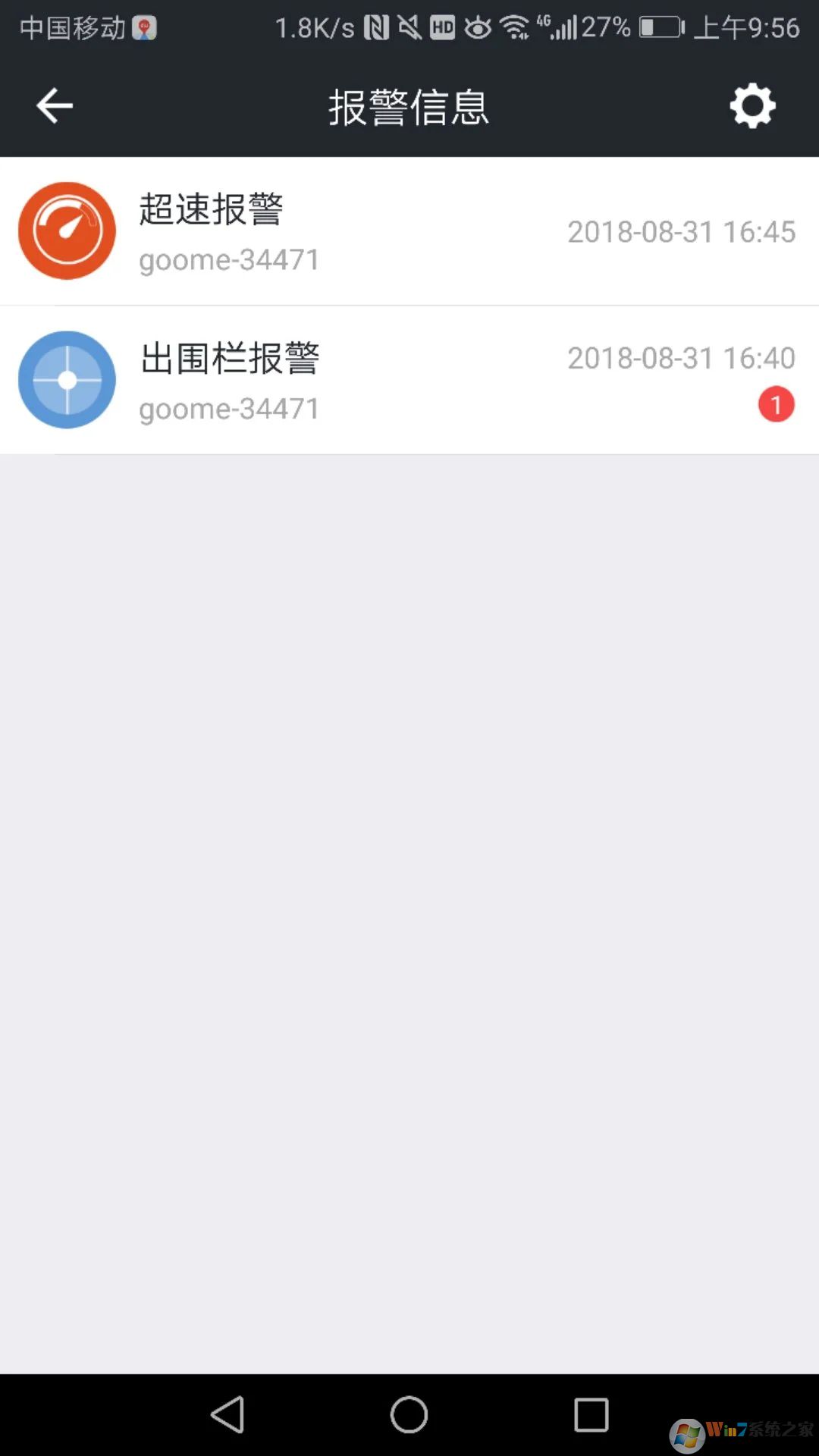Tap the timestamp 2018-08-31 16:45
This screenshot has height=1456, width=819.
point(682,231)
